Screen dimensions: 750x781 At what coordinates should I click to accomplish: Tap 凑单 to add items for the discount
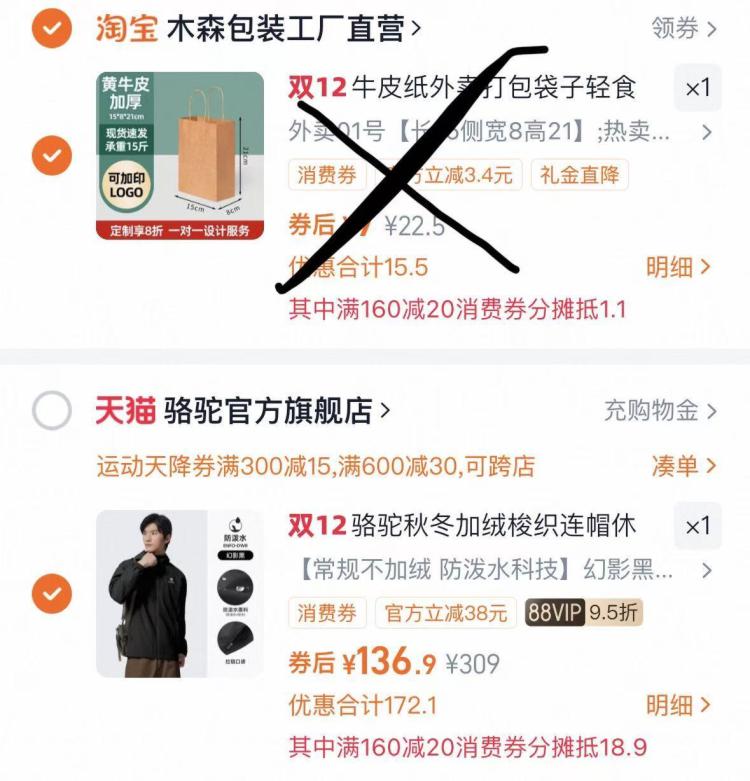[683, 466]
